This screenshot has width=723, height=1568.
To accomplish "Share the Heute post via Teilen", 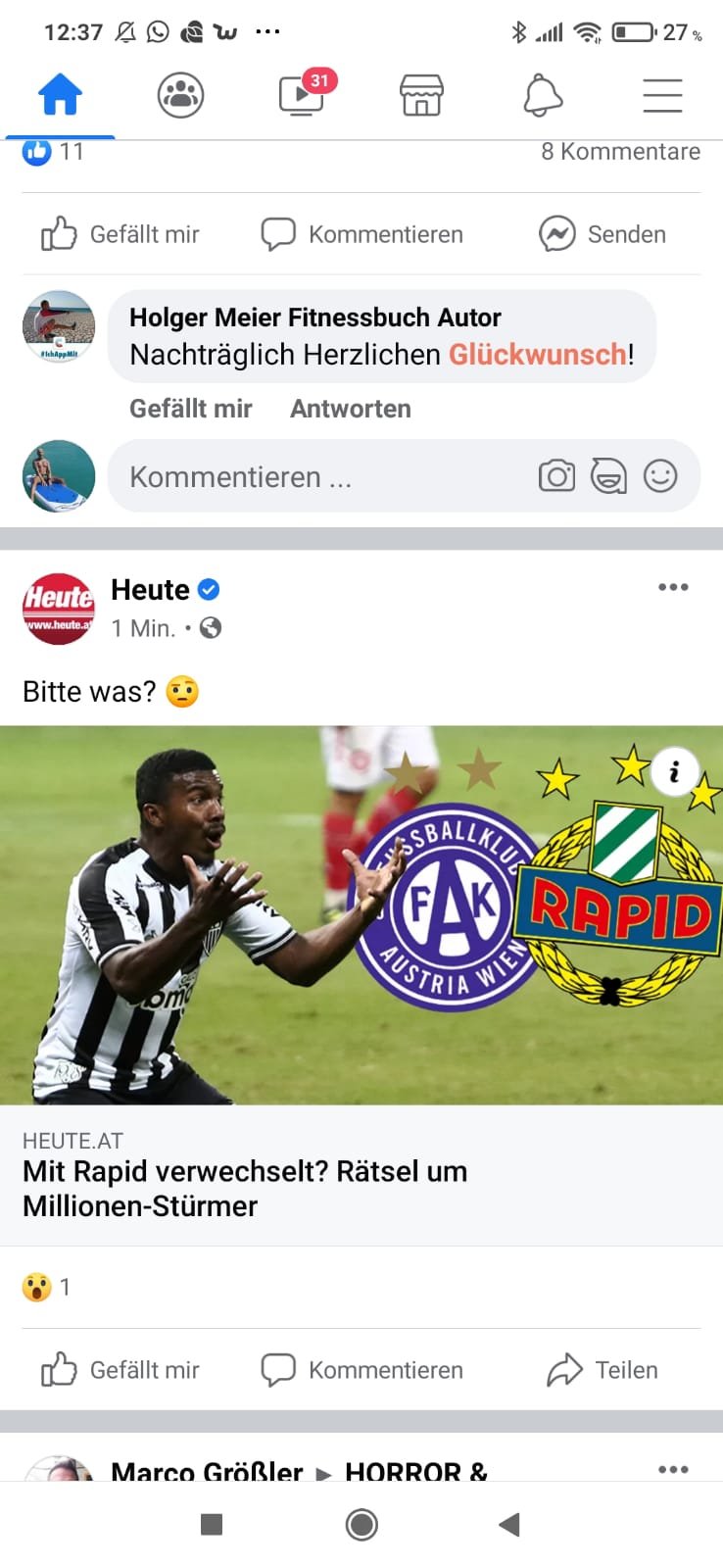I will 602,1370.
